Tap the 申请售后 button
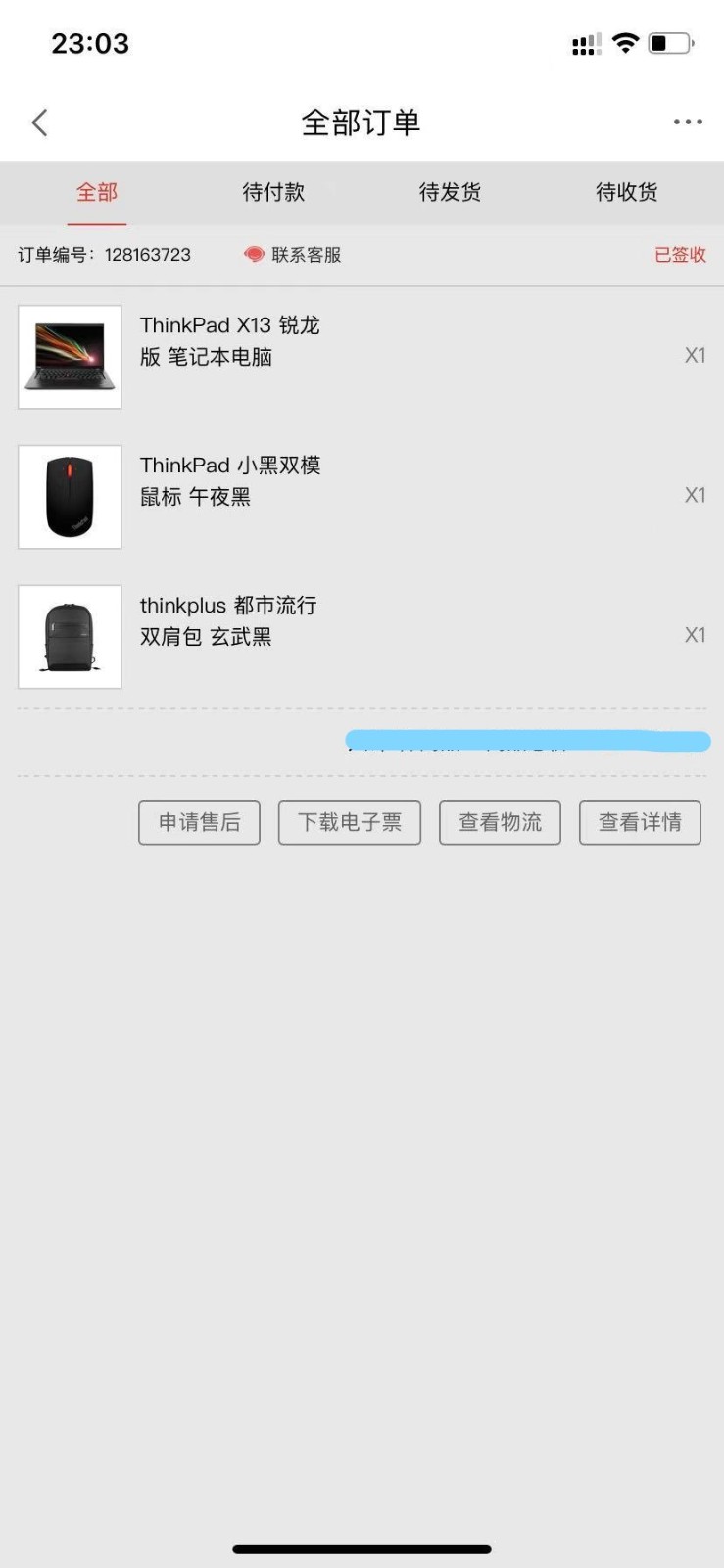724x1568 pixels. point(199,822)
